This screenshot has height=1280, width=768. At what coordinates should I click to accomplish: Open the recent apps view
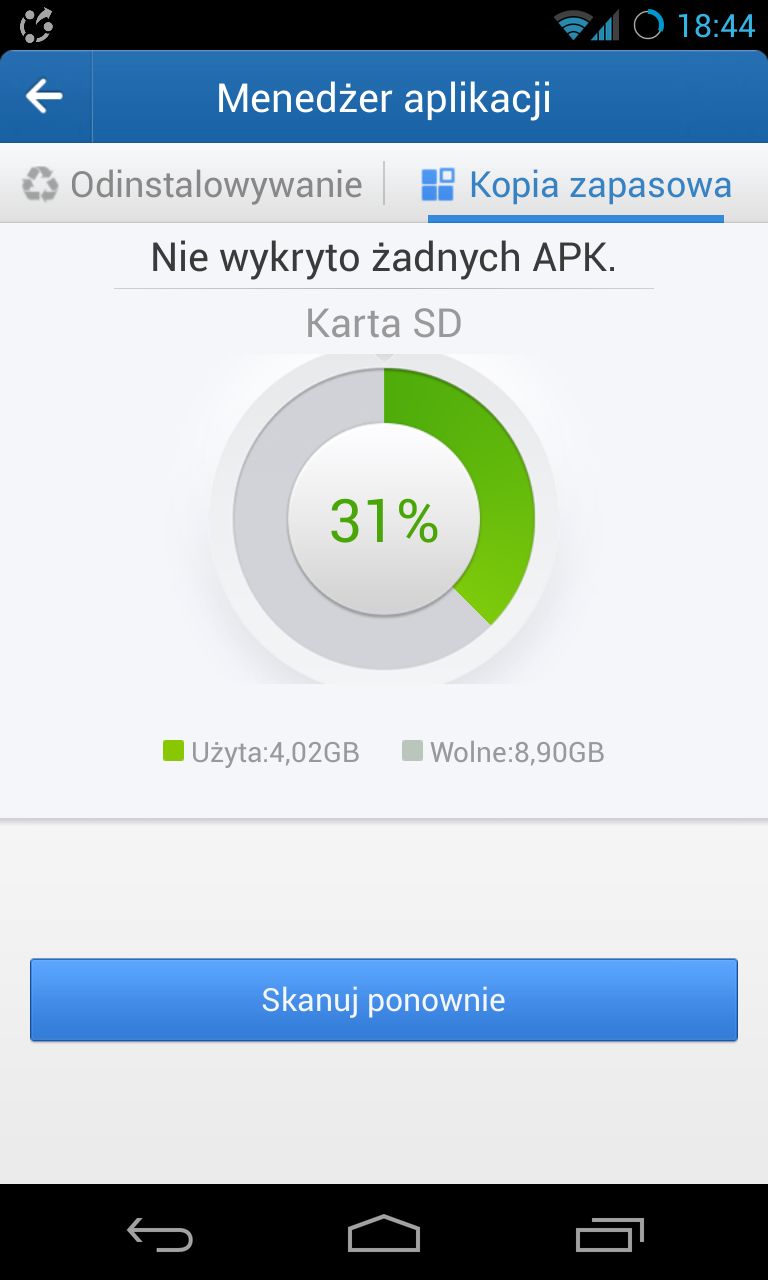(x=610, y=1235)
